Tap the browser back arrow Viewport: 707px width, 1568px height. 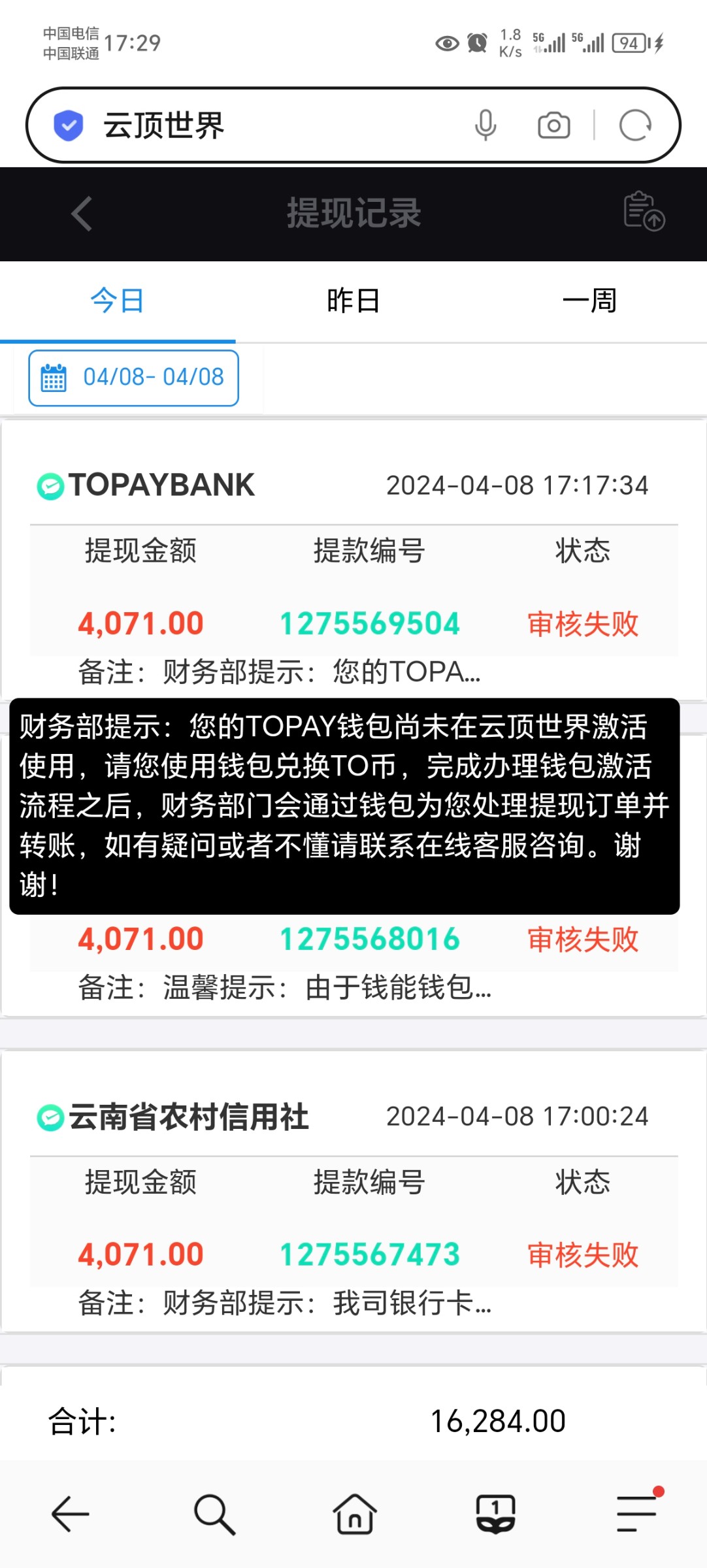tap(70, 1513)
